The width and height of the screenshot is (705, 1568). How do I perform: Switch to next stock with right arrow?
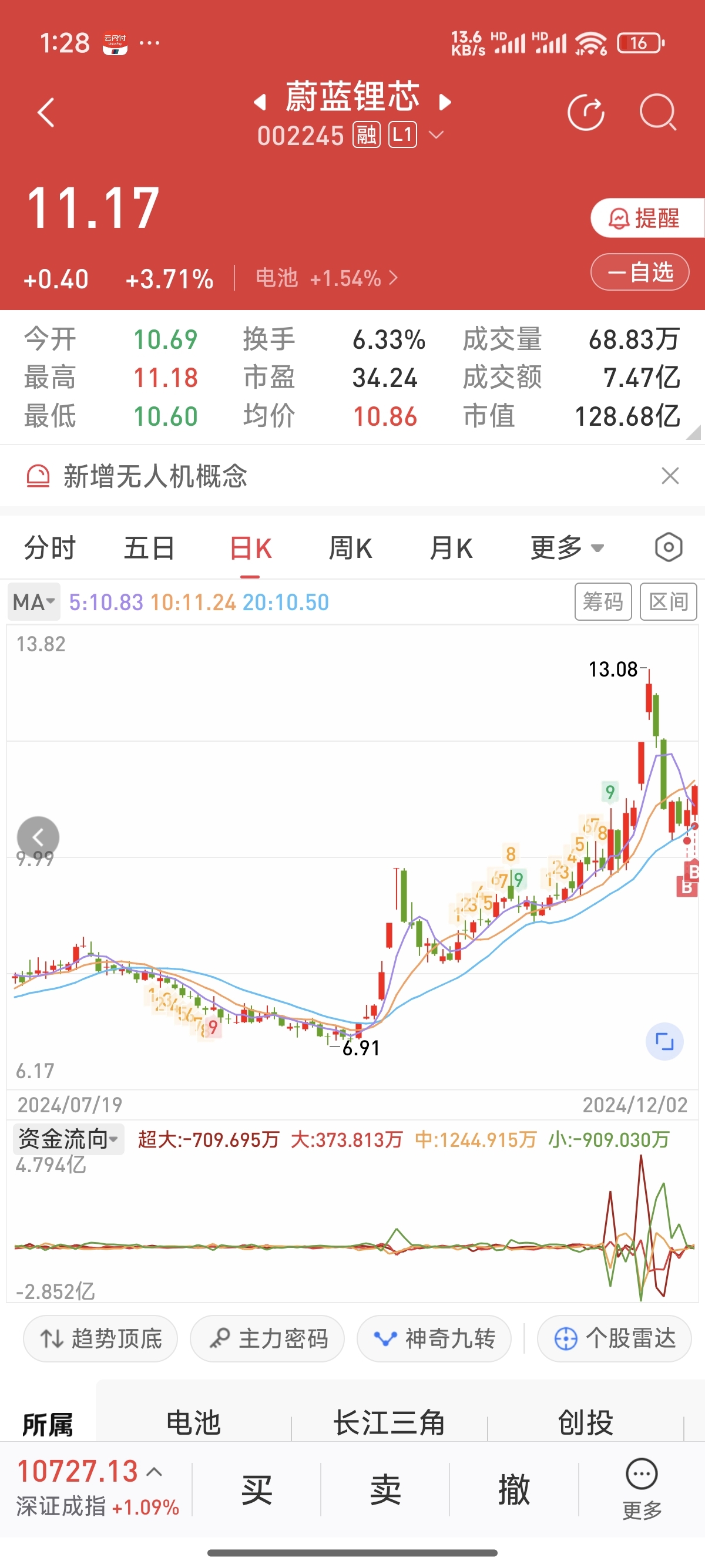446,102
